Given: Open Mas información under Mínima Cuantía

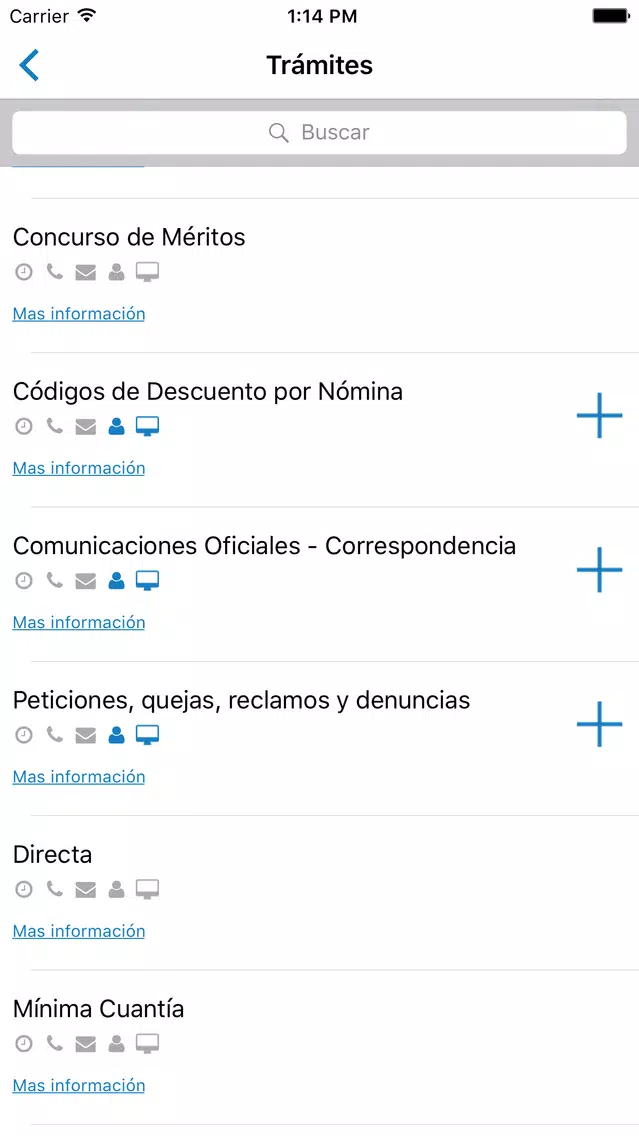Looking at the screenshot, I should (79, 1085).
